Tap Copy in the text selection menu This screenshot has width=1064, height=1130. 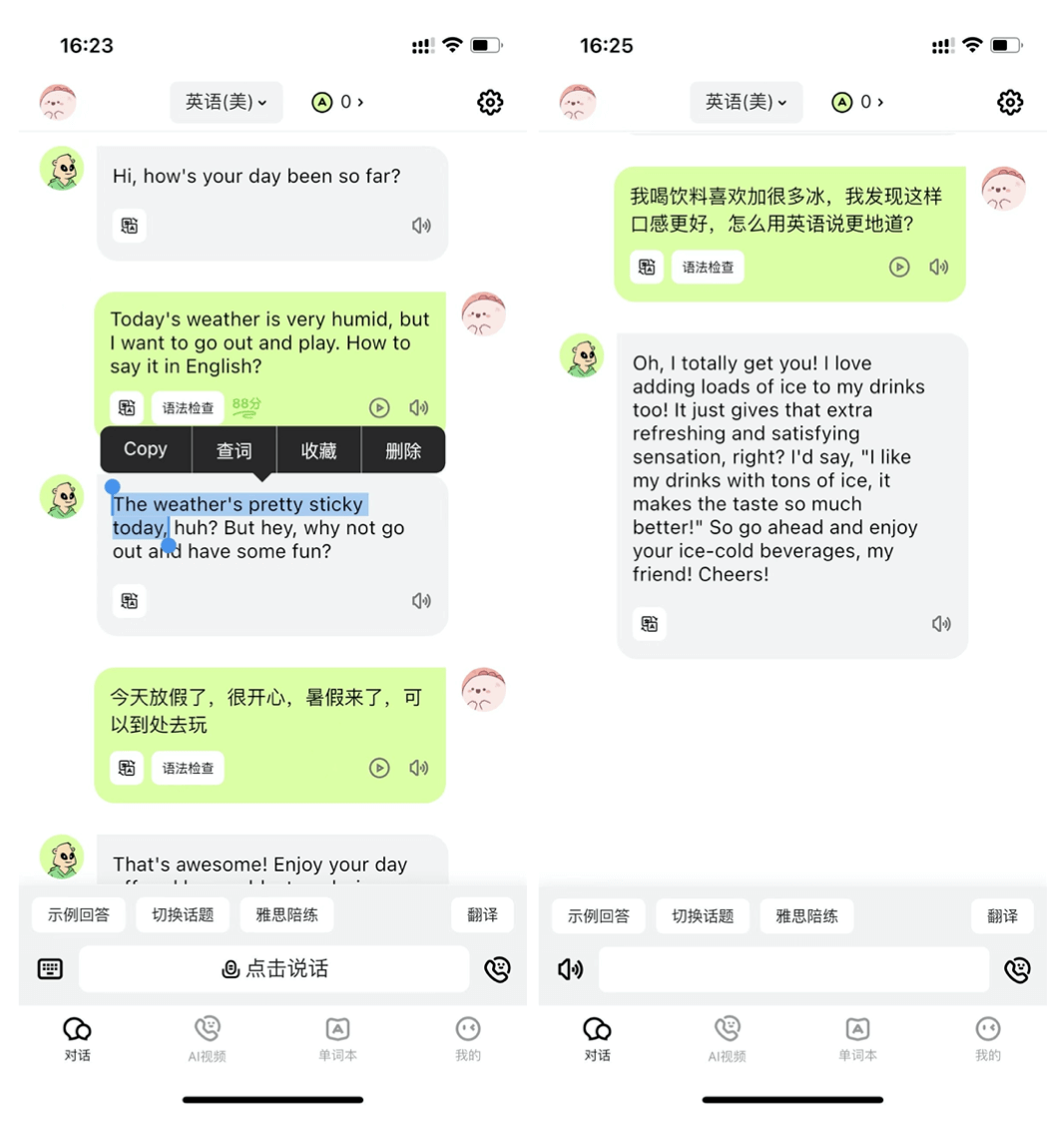pos(146,450)
